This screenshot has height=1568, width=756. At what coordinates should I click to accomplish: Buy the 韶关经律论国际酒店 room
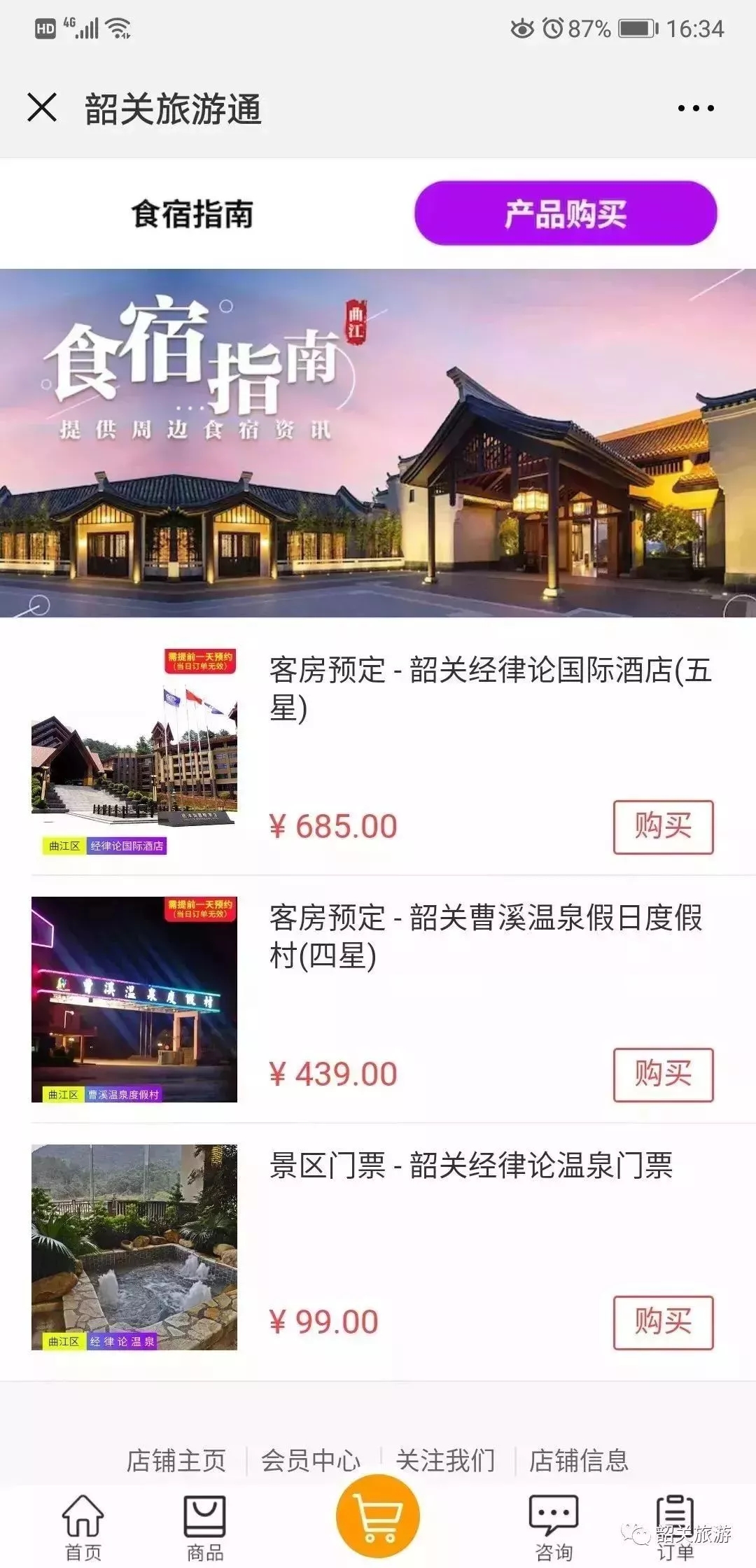[x=663, y=827]
